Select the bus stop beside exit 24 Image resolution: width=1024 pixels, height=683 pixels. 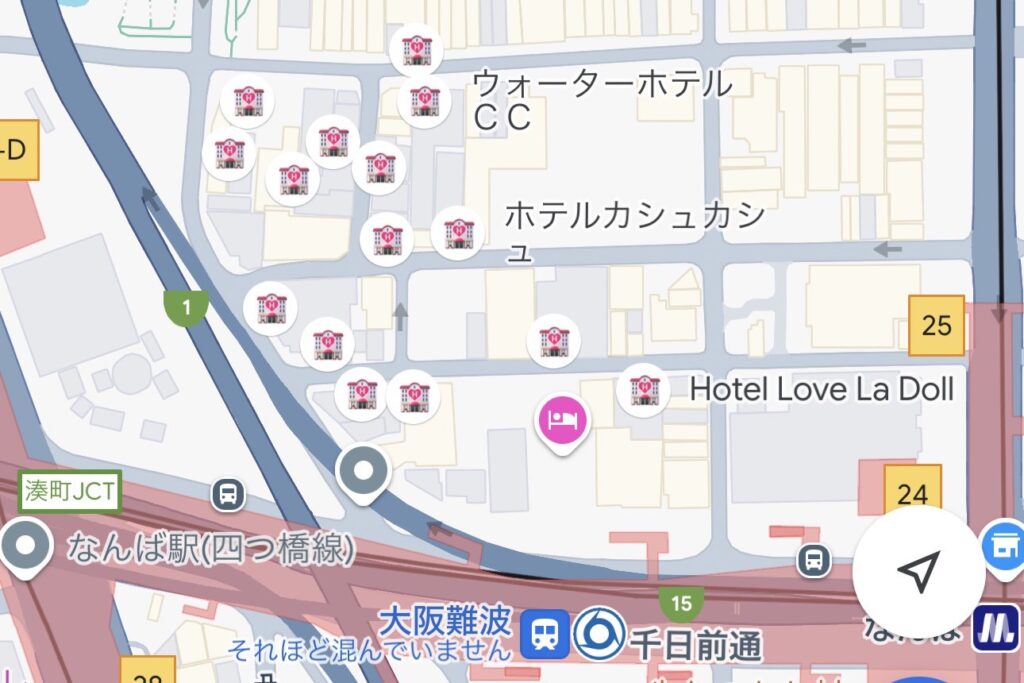click(815, 560)
